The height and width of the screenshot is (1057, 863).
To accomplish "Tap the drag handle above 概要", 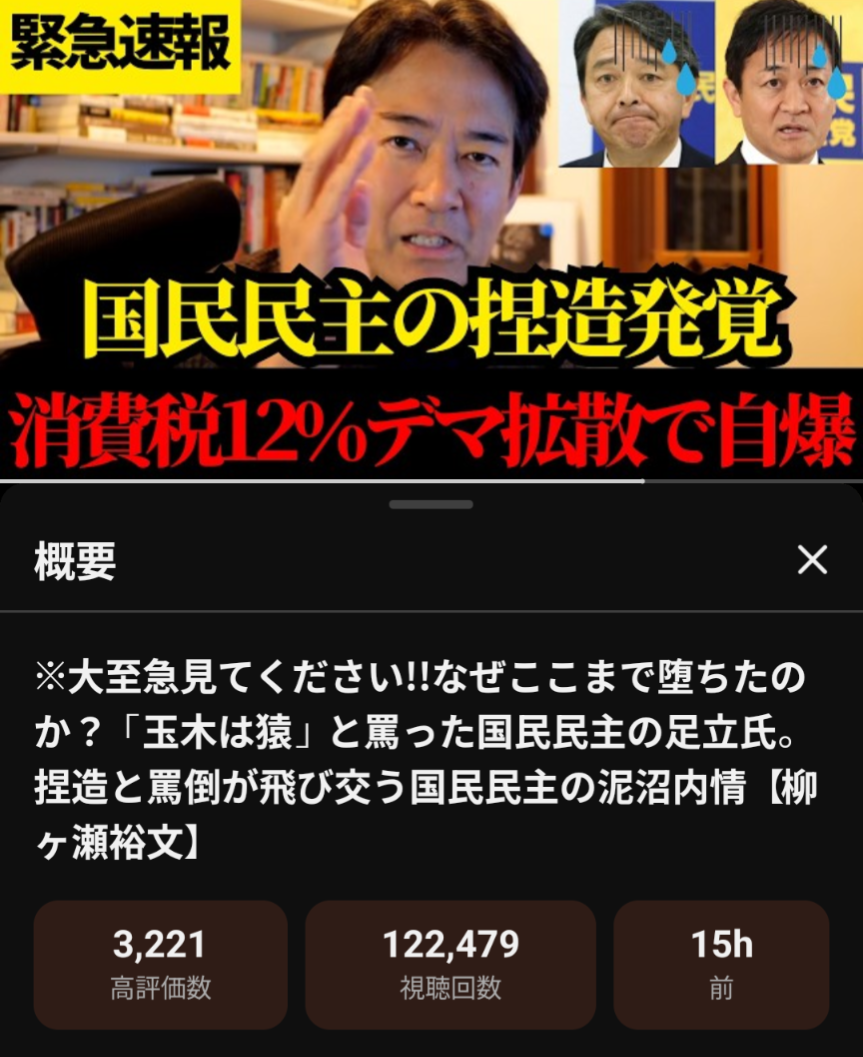I will tap(431, 504).
